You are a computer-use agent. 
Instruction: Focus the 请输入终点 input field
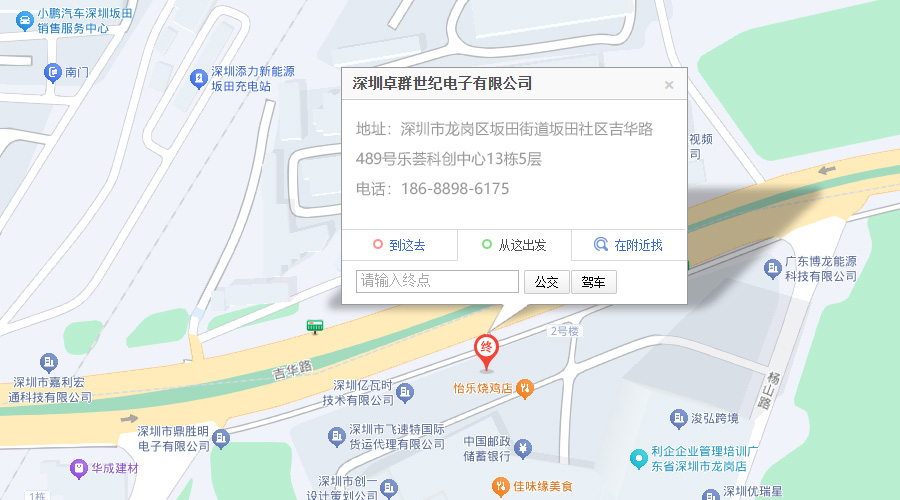(x=437, y=281)
